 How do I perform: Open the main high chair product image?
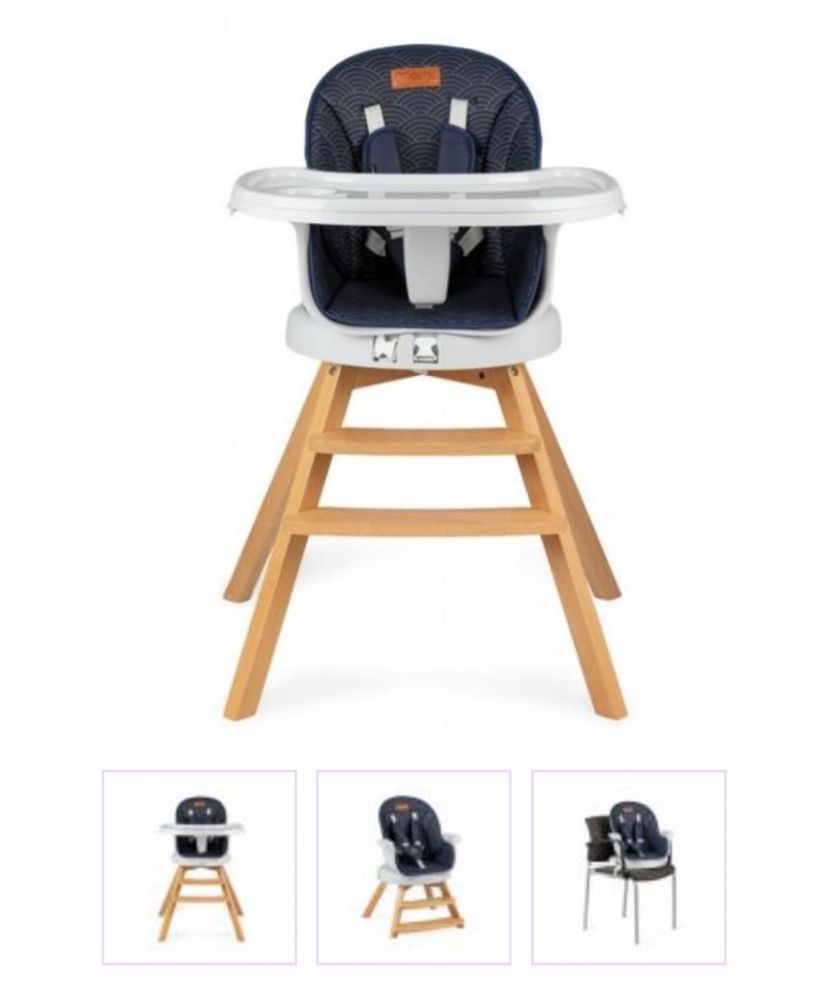click(x=425, y=380)
